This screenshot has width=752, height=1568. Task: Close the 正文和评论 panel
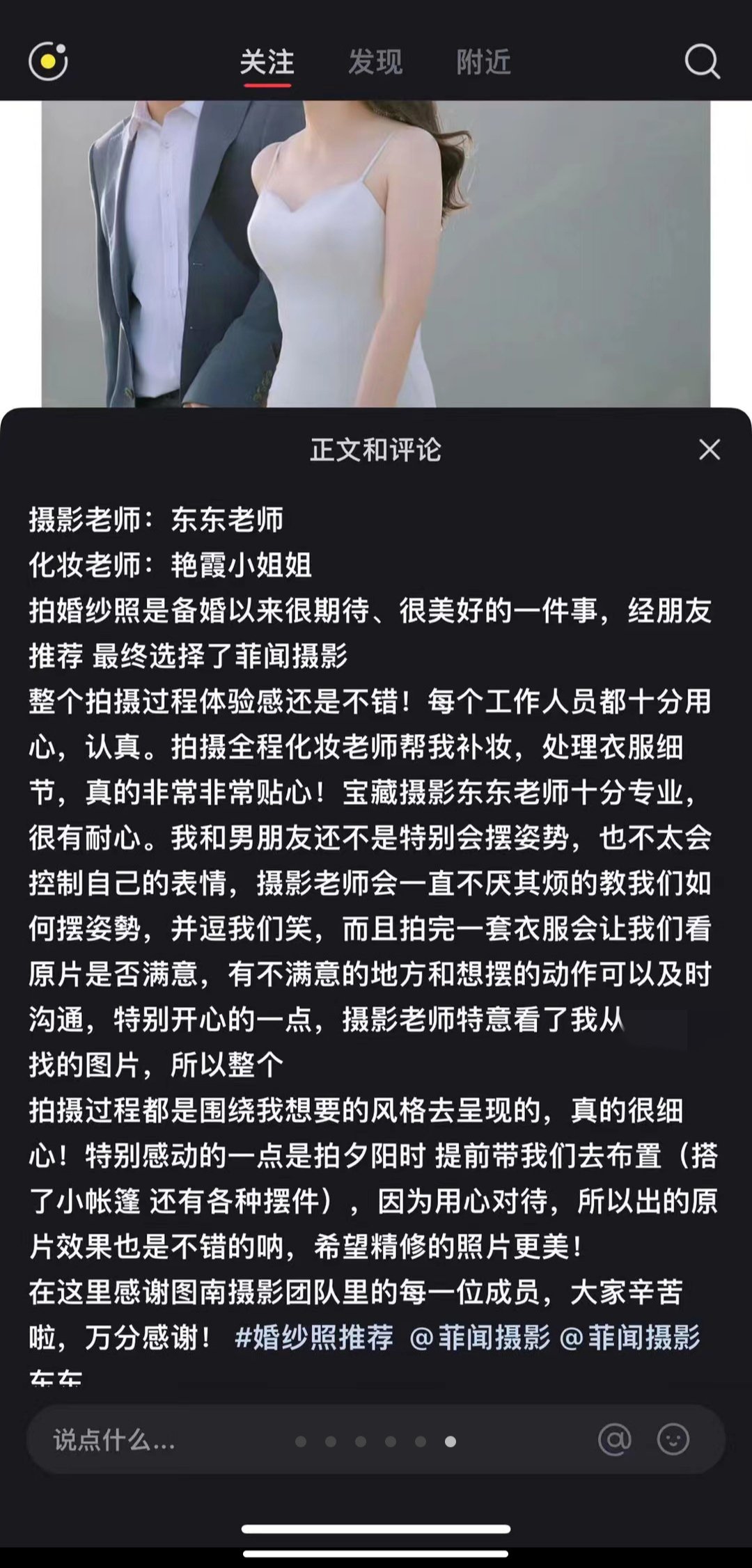[710, 450]
